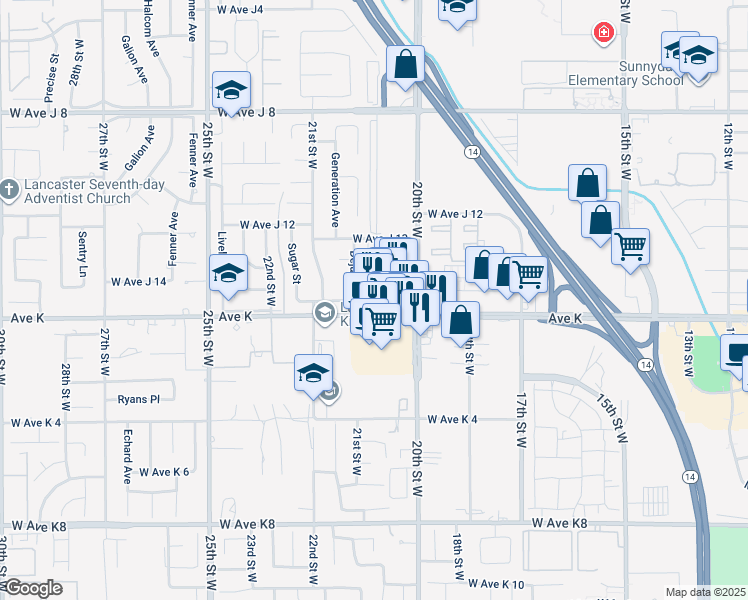Tap the school marker near W Ave J 14
Image resolution: width=748 pixels, height=600 pixels.
pyautogui.click(x=229, y=274)
